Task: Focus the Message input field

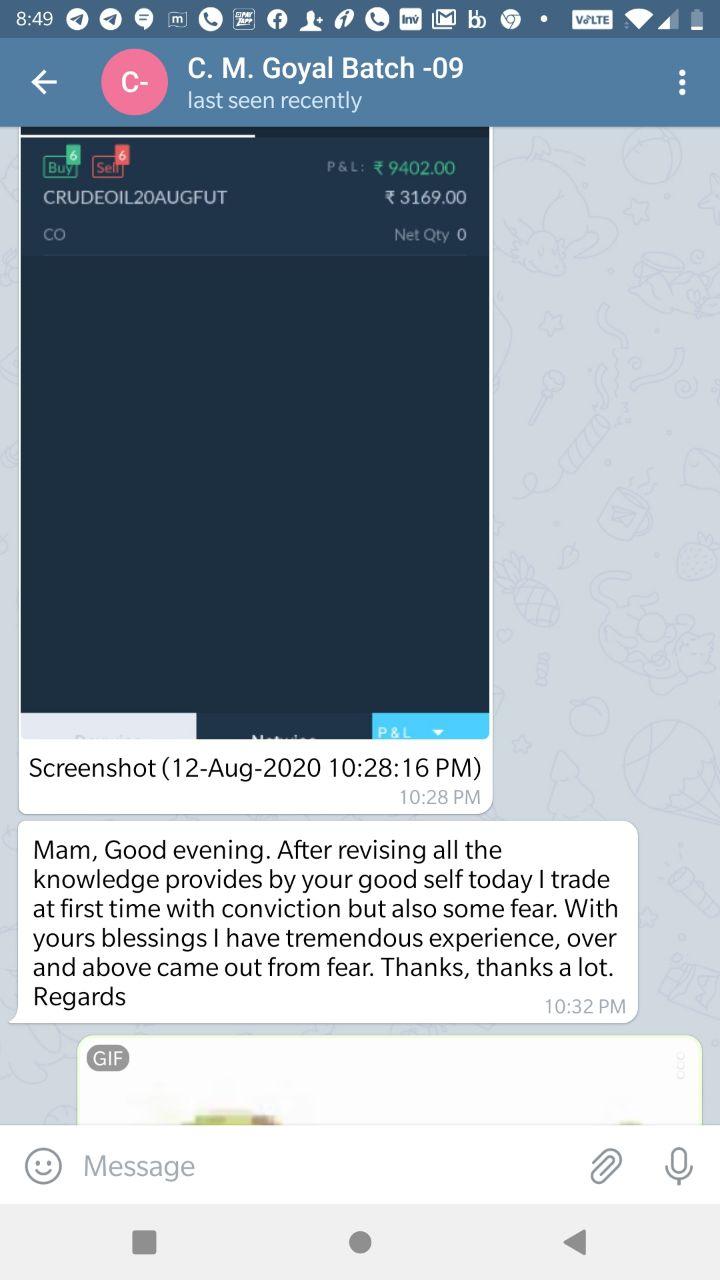Action: pyautogui.click(x=320, y=1166)
